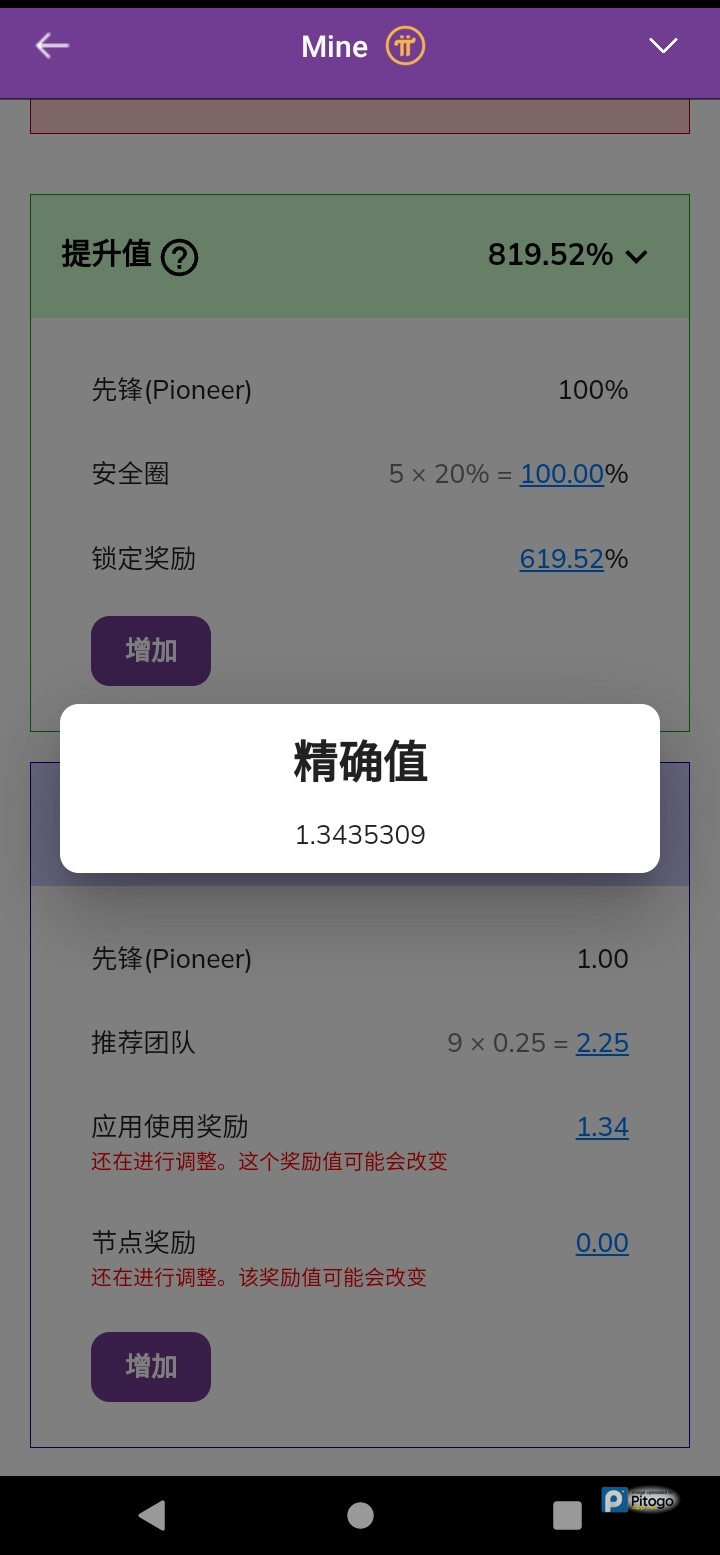Open the 619.52 lockup reward link
Screen dimensions: 720x1555
pos(561,559)
